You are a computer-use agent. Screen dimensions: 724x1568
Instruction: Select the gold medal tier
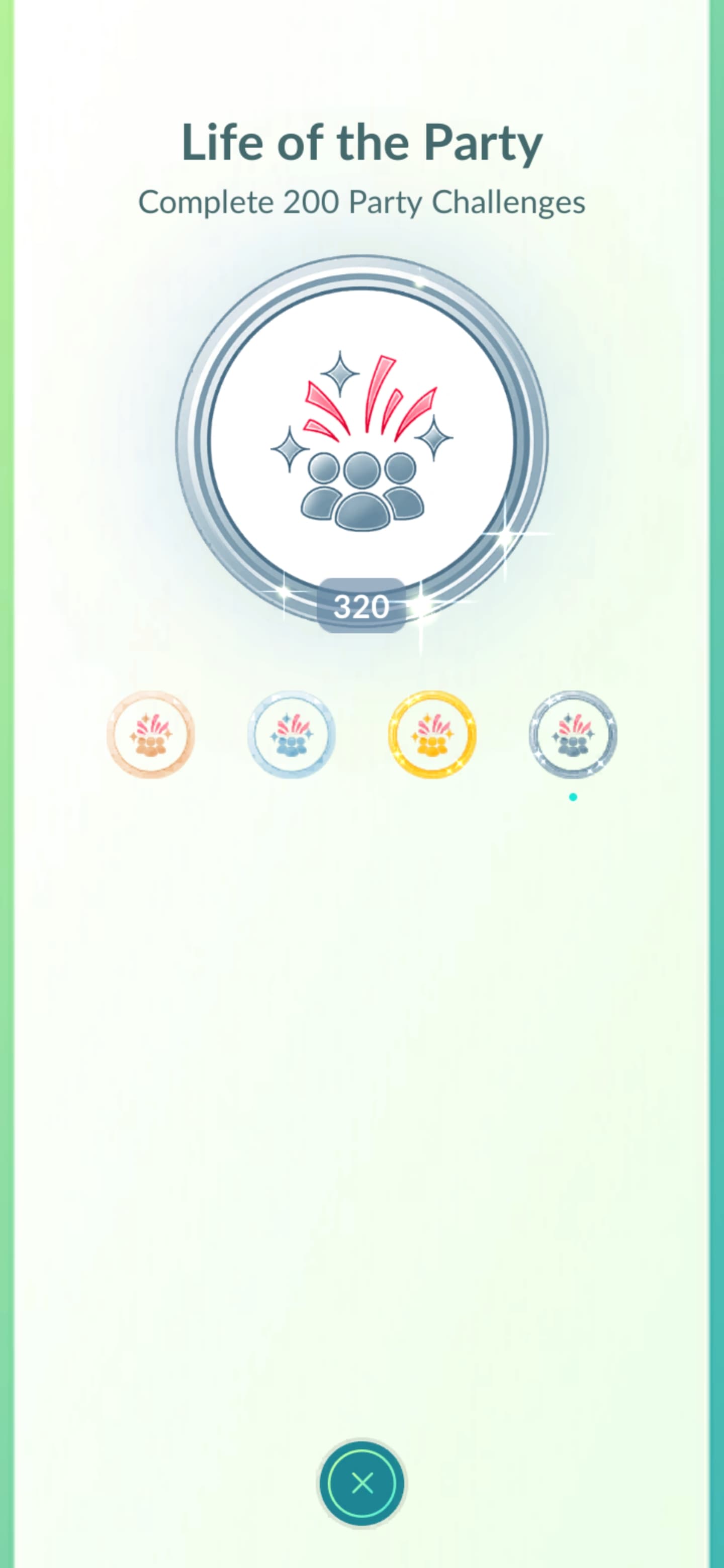(x=432, y=734)
